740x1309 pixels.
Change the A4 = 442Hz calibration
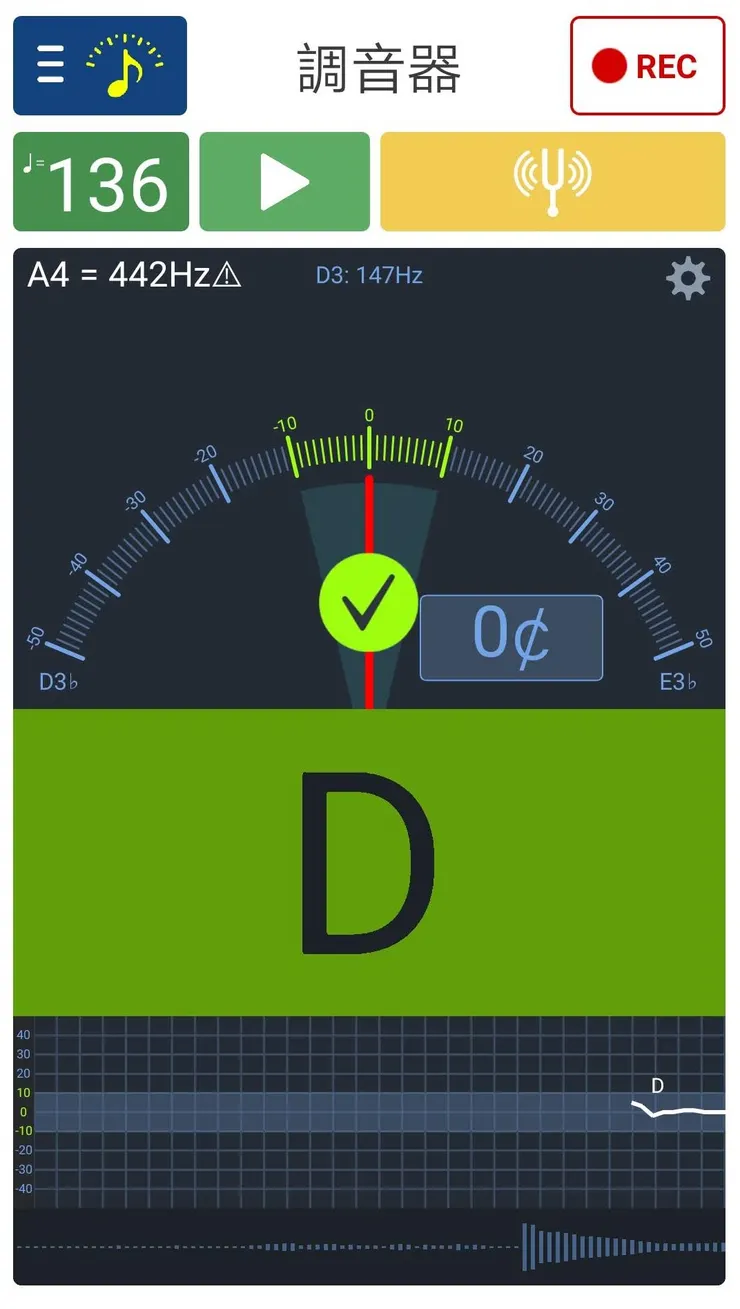[135, 274]
